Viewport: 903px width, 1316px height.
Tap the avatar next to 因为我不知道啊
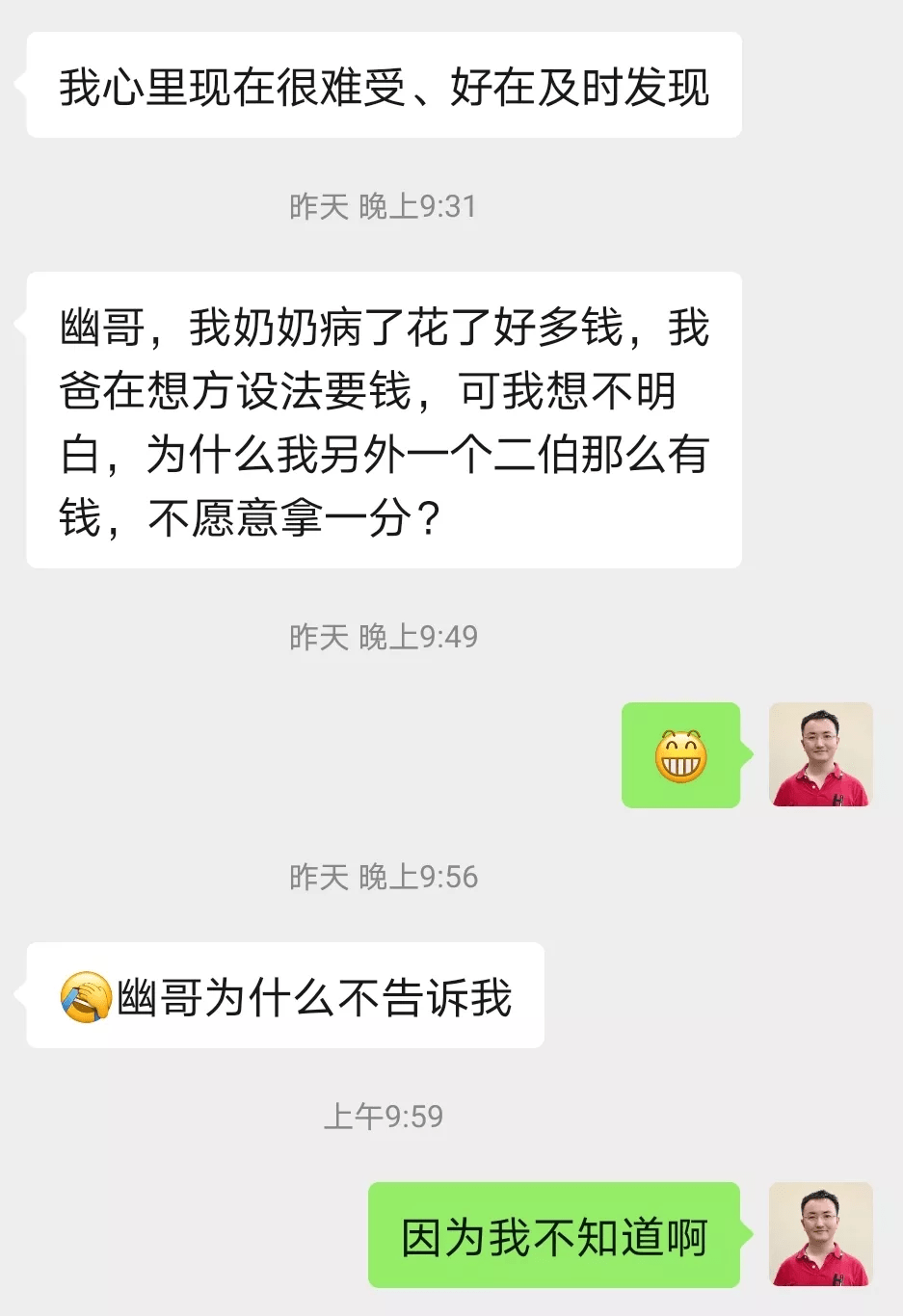coord(820,1234)
